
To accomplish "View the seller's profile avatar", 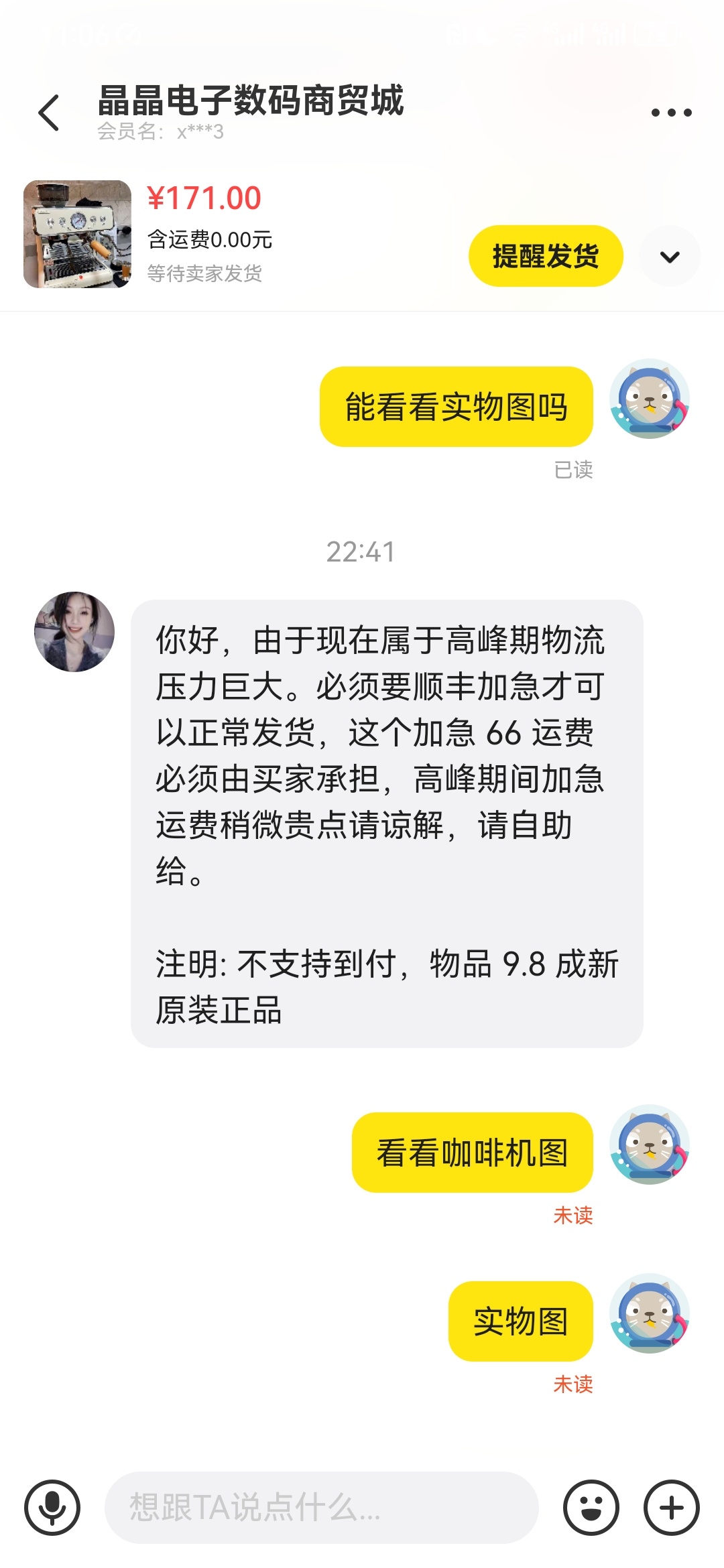I will coord(74,631).
